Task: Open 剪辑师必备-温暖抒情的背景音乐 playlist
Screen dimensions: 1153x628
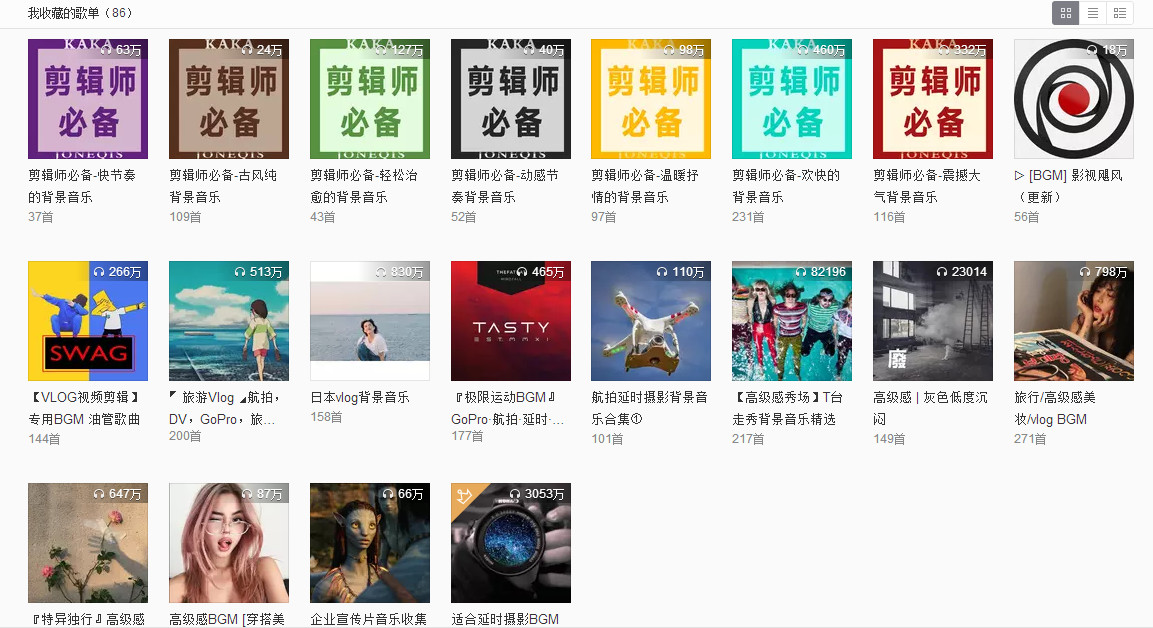Action: click(x=651, y=99)
